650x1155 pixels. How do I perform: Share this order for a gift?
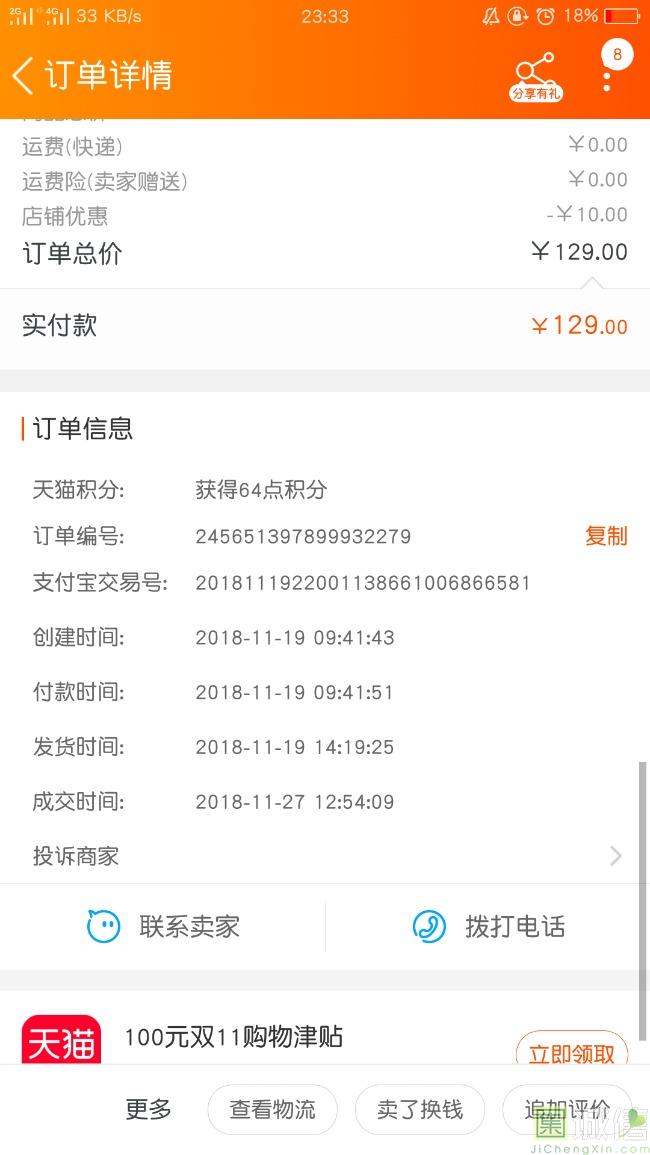point(536,75)
